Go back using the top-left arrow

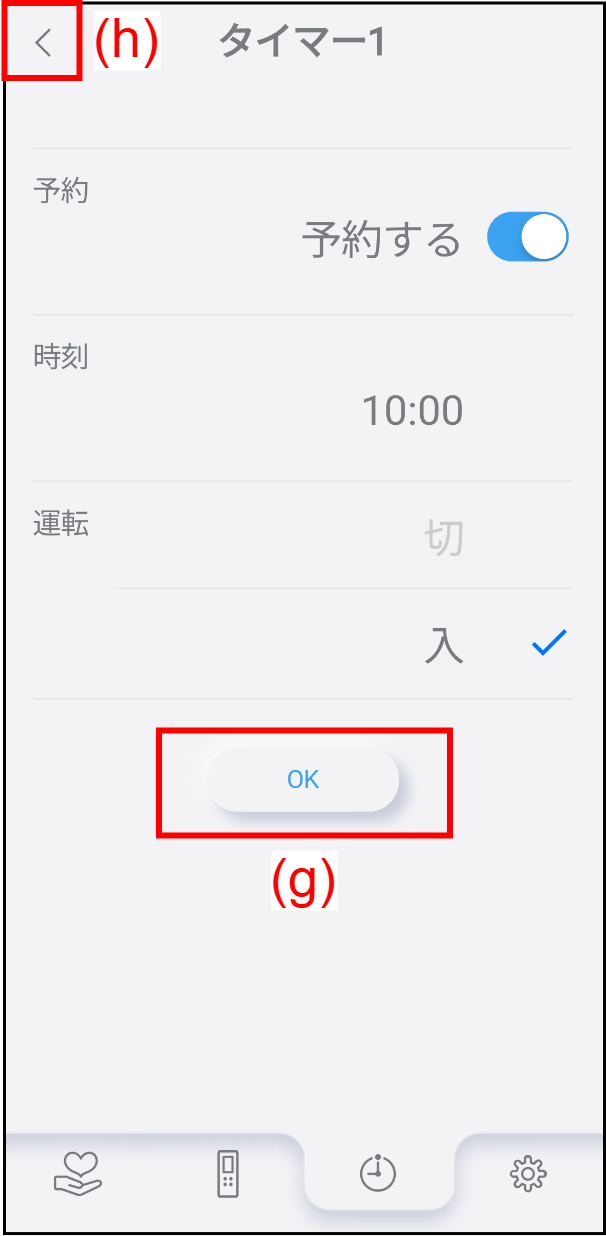click(42, 43)
